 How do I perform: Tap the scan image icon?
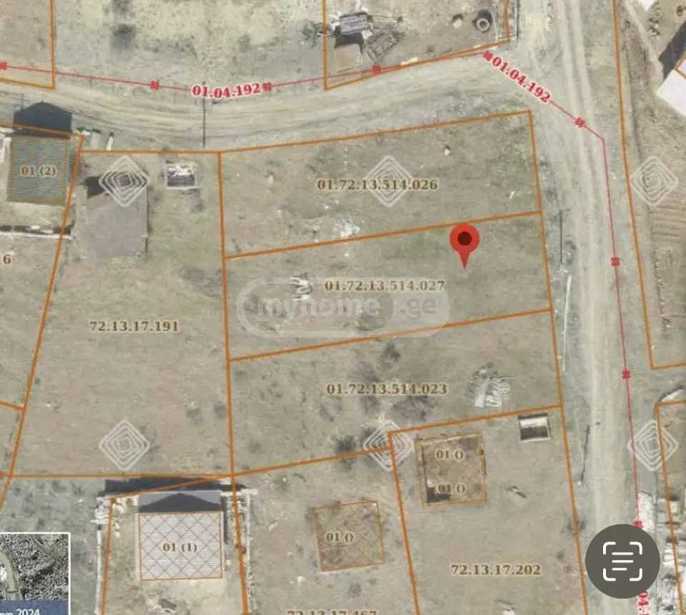point(622,561)
